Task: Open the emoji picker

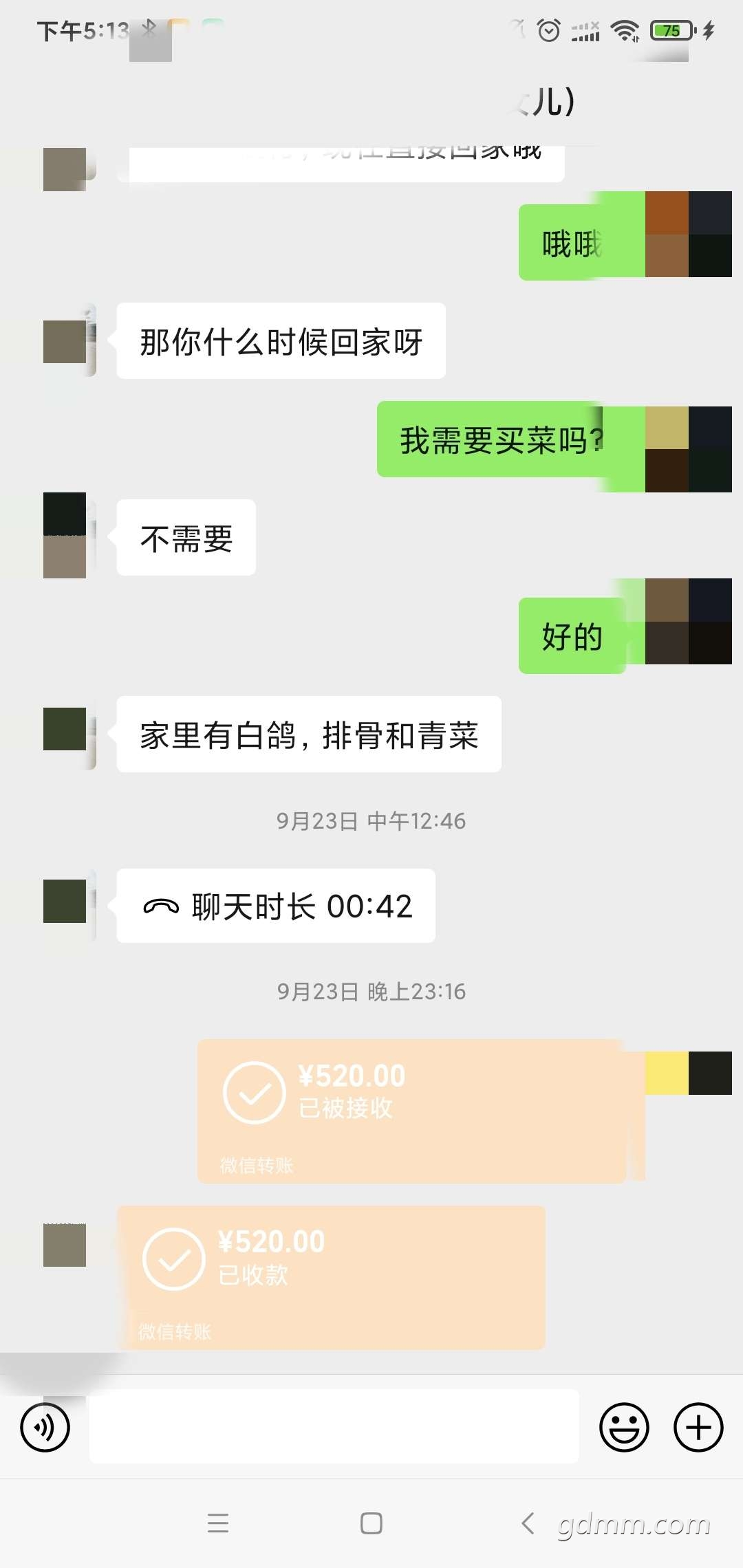Action: pos(624,1428)
